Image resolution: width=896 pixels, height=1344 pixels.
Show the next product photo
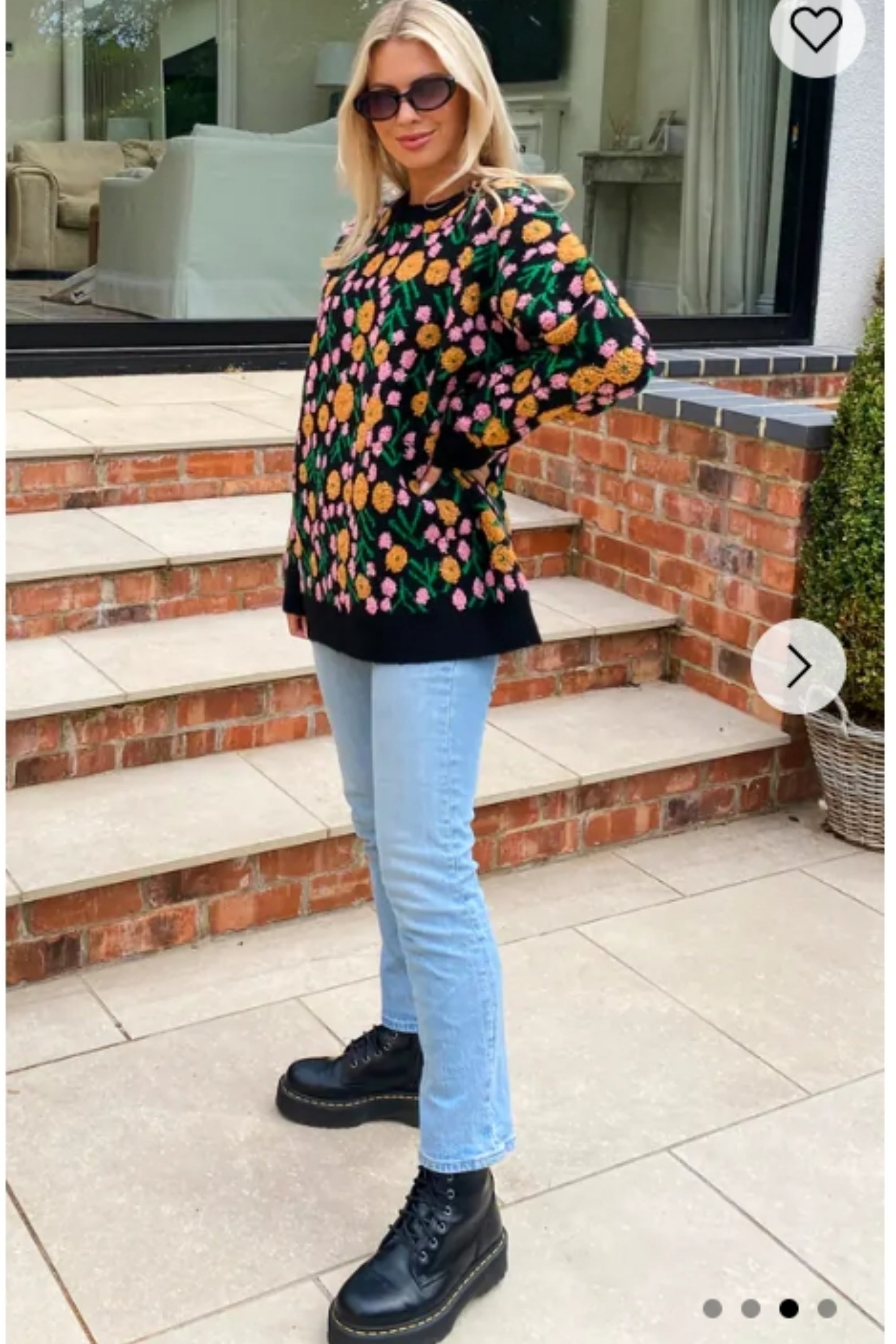pos(798,666)
